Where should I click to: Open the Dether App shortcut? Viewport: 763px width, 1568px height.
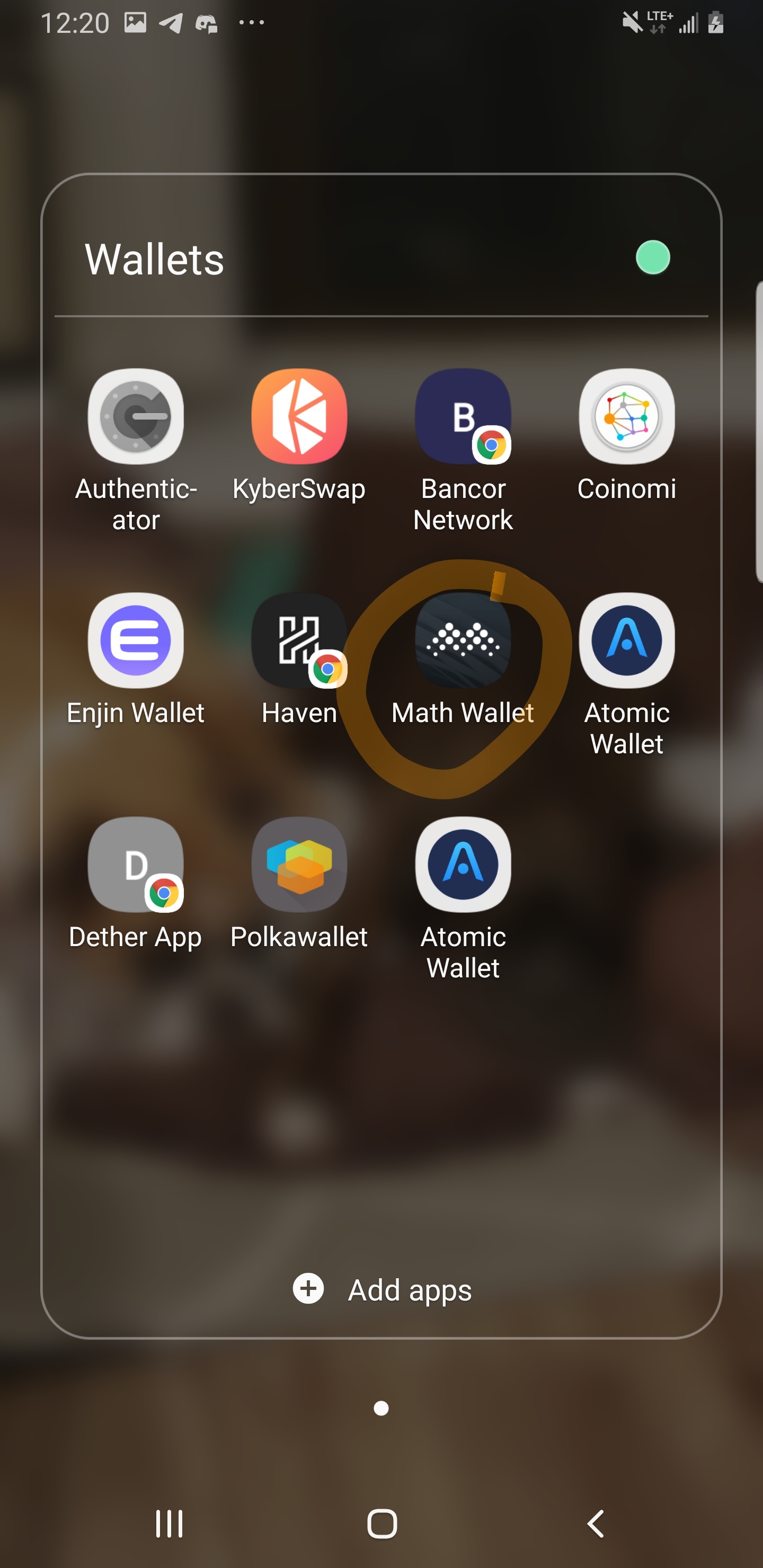(136, 865)
